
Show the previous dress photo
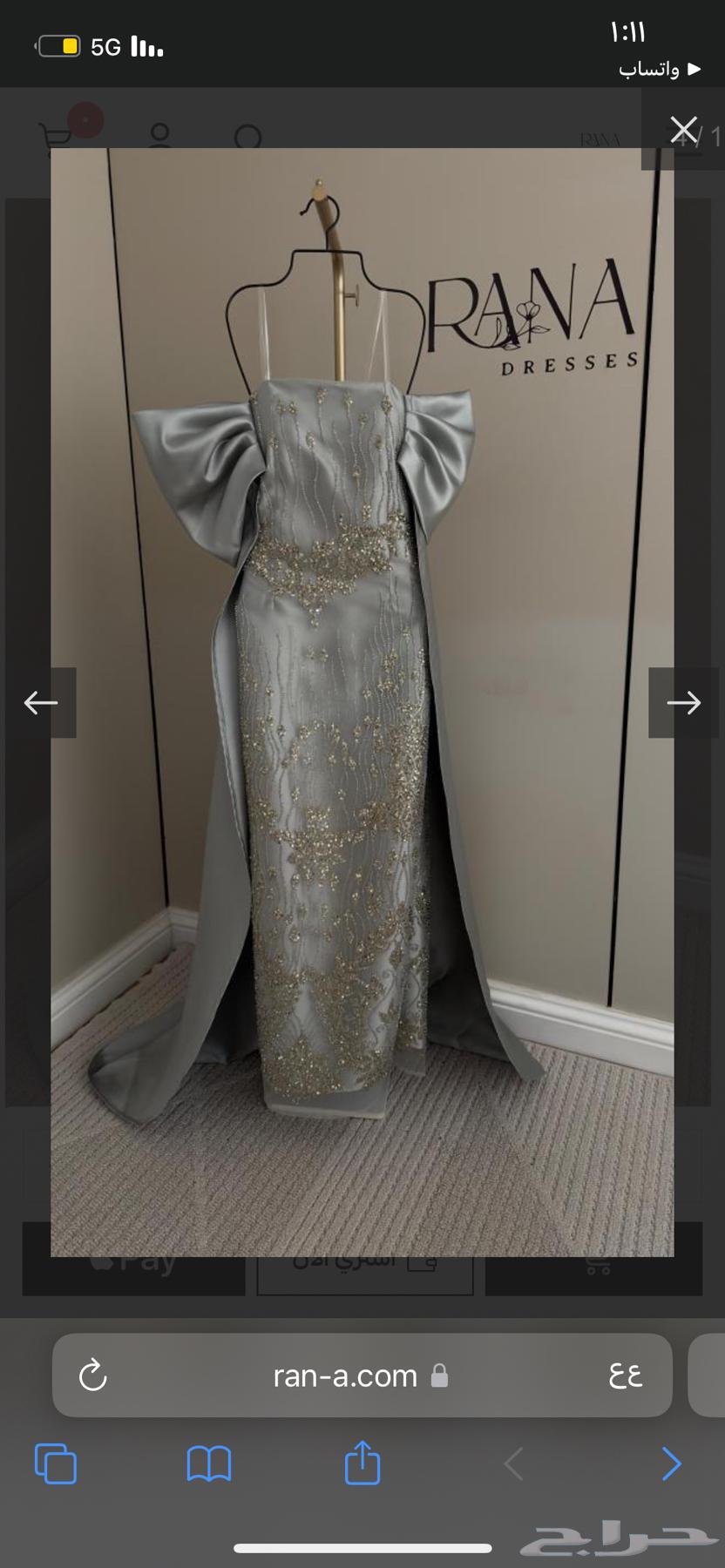pos(40,702)
